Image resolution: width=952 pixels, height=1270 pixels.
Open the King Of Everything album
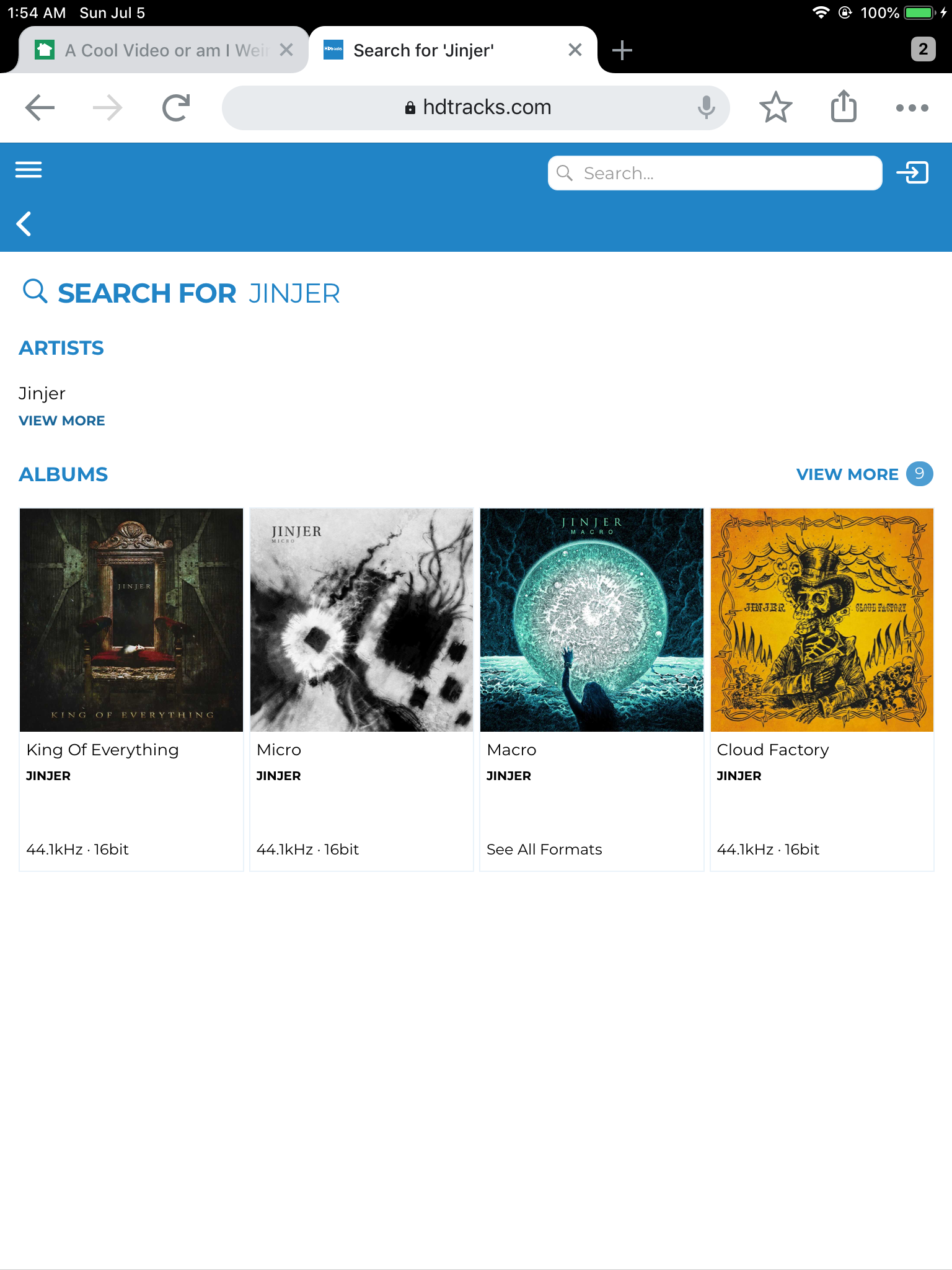[x=131, y=620]
